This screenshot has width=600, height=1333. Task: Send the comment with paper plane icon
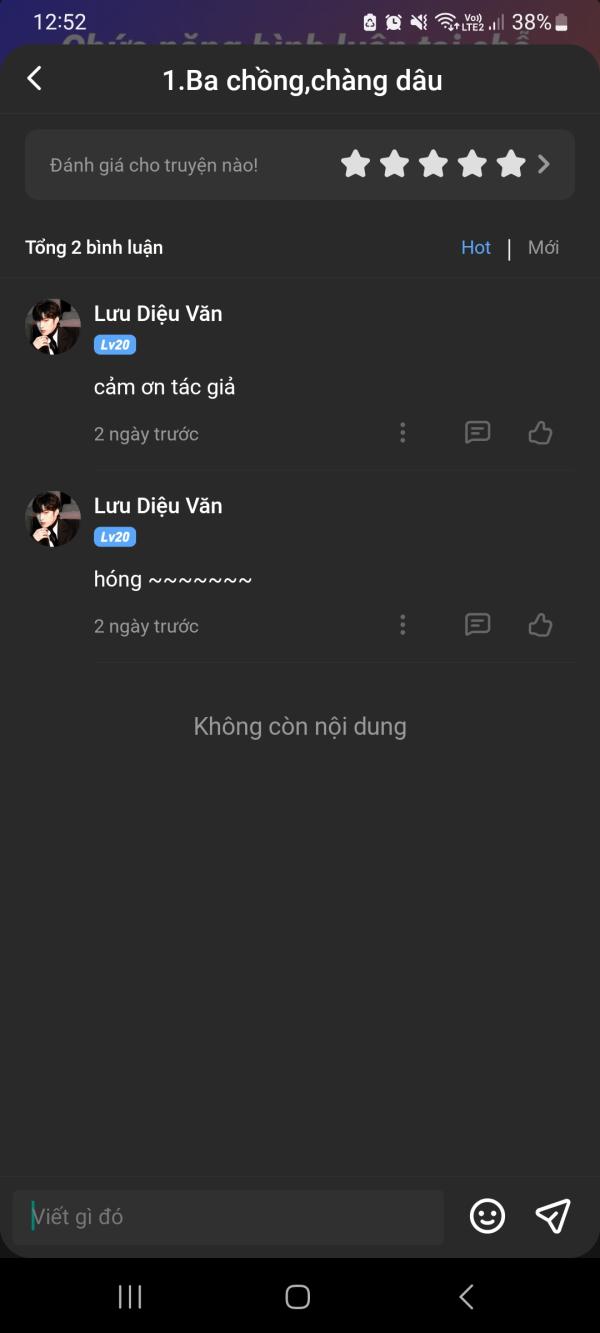(x=553, y=1216)
